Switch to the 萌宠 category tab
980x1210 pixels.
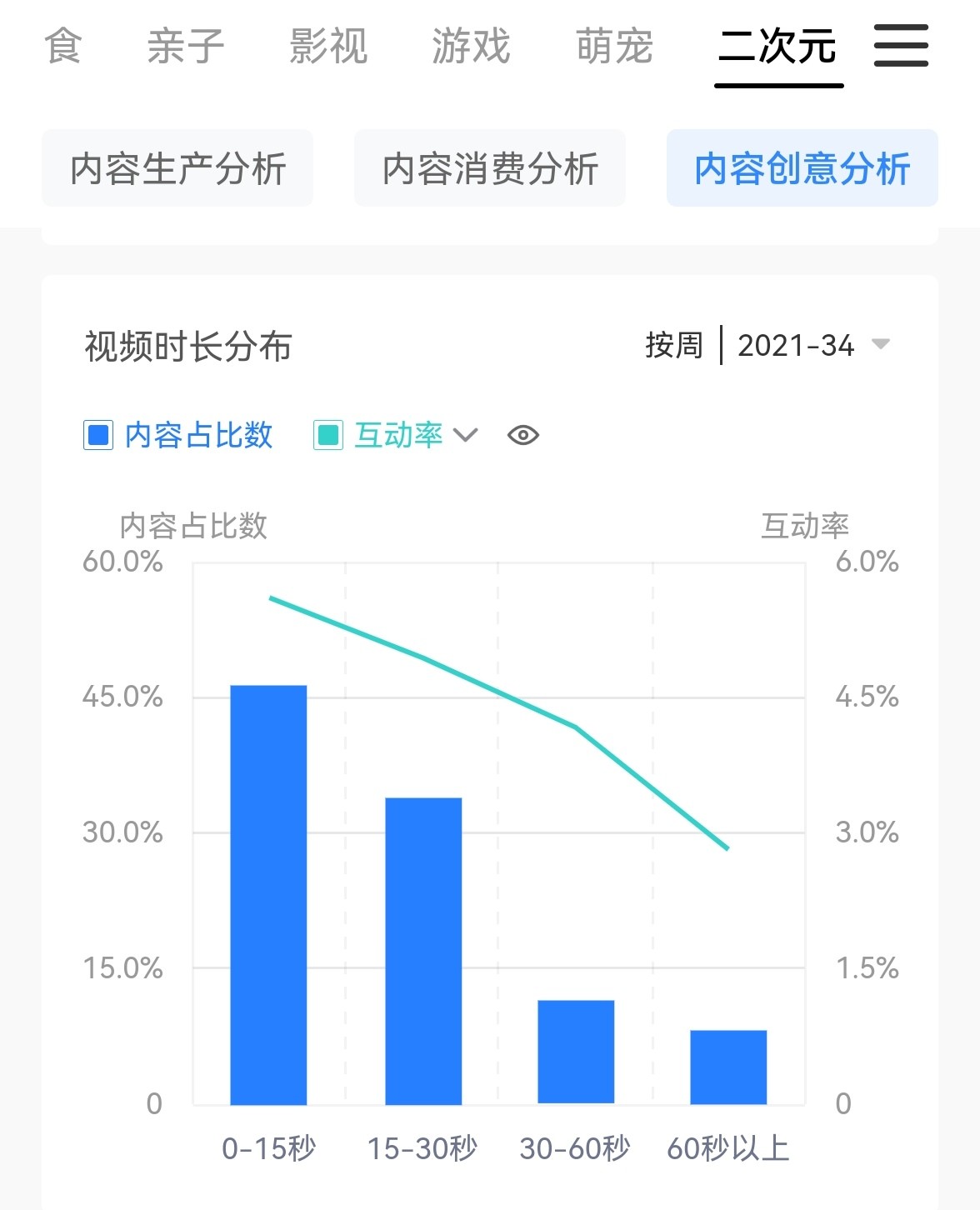point(614,47)
